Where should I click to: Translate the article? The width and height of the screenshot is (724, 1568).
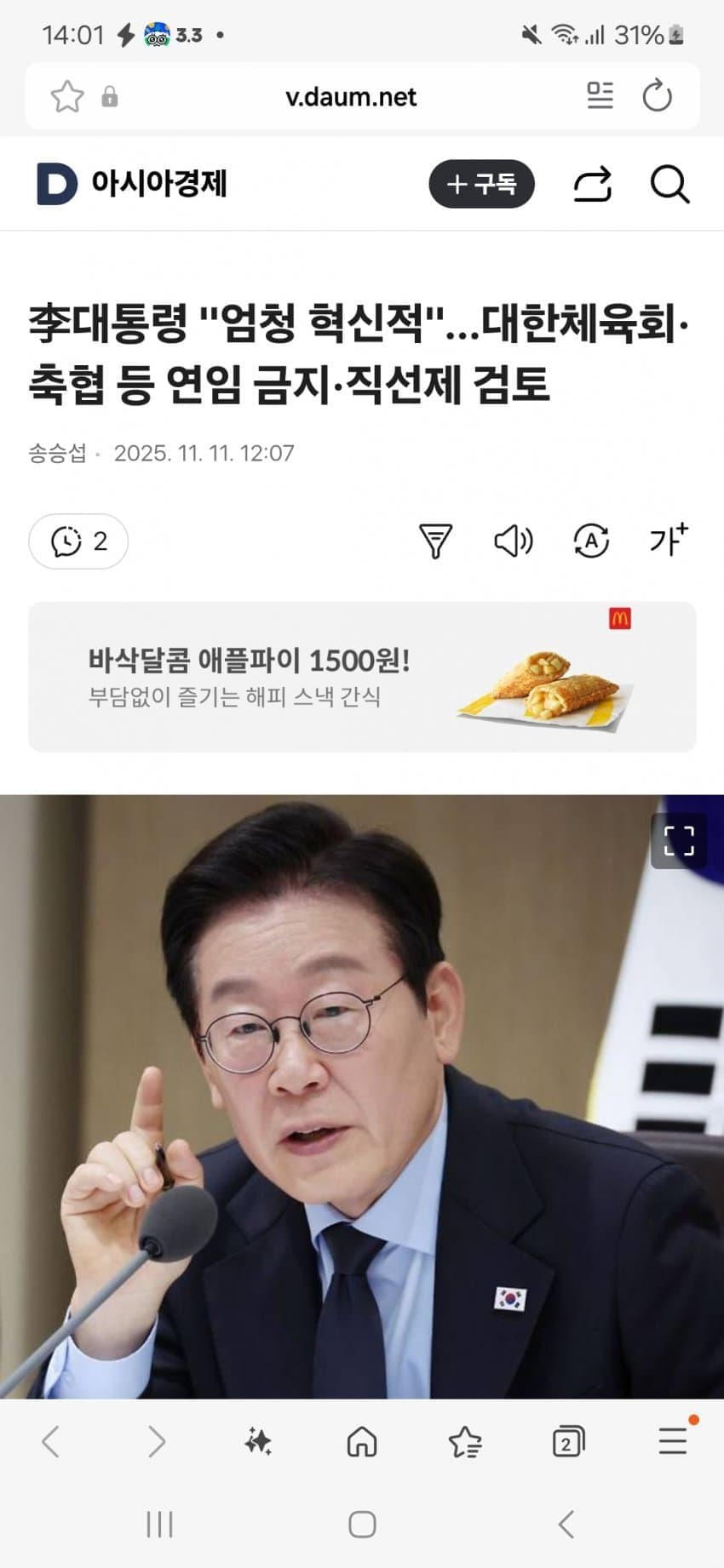coord(591,541)
